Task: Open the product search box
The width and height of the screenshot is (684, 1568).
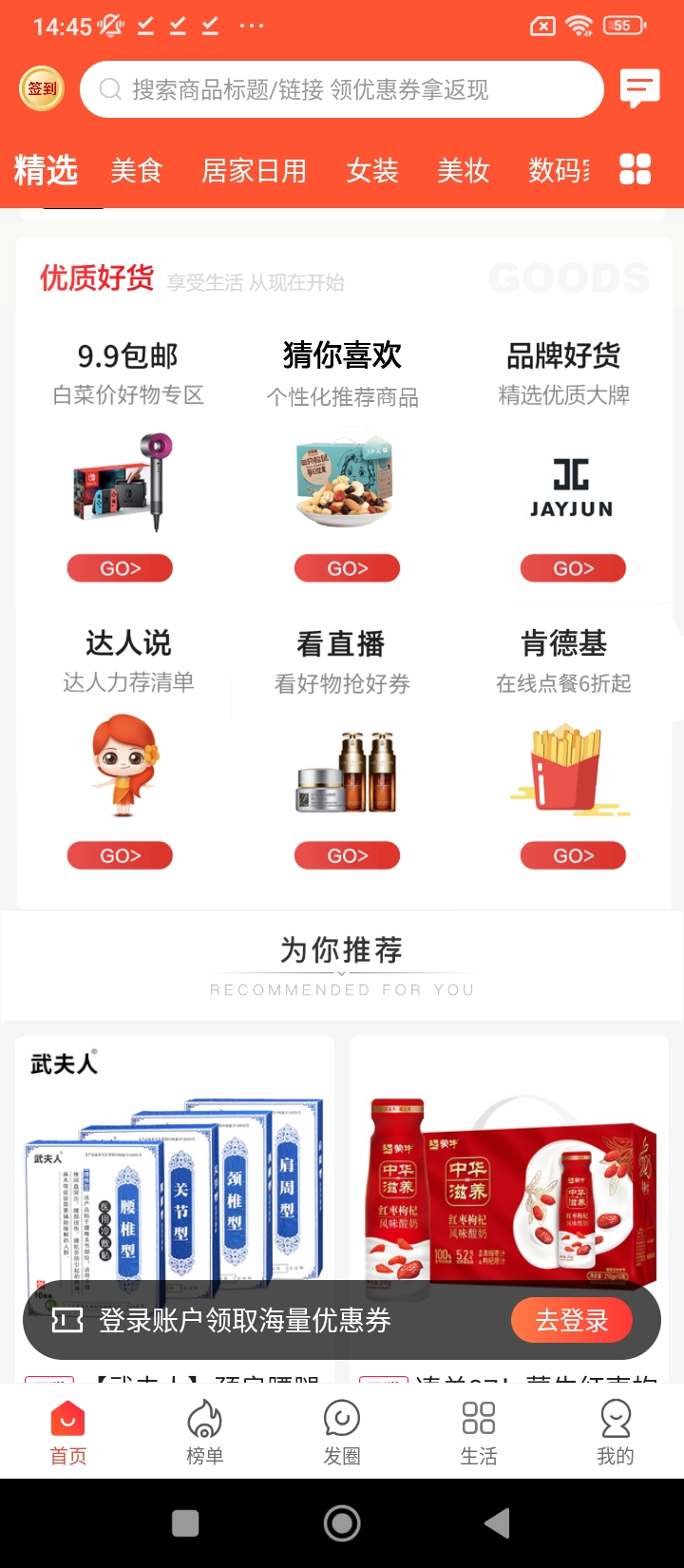Action: pos(342,89)
